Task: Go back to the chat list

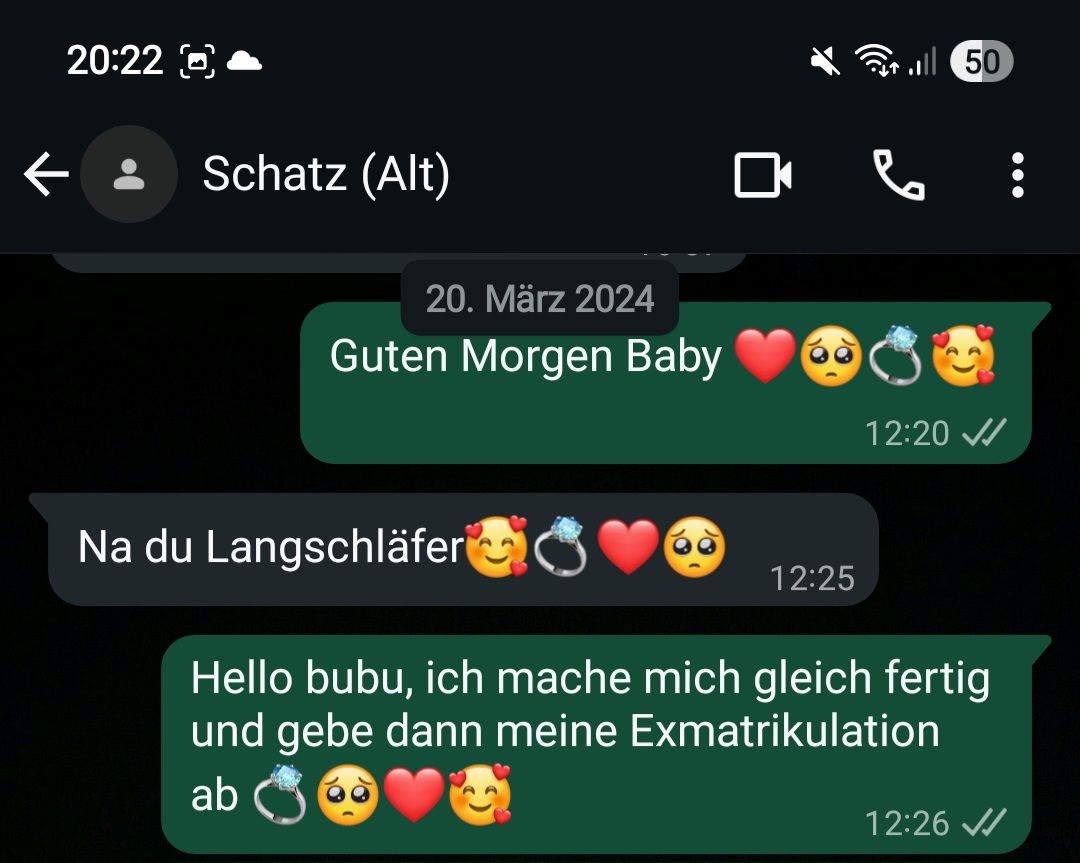Action: tap(45, 176)
